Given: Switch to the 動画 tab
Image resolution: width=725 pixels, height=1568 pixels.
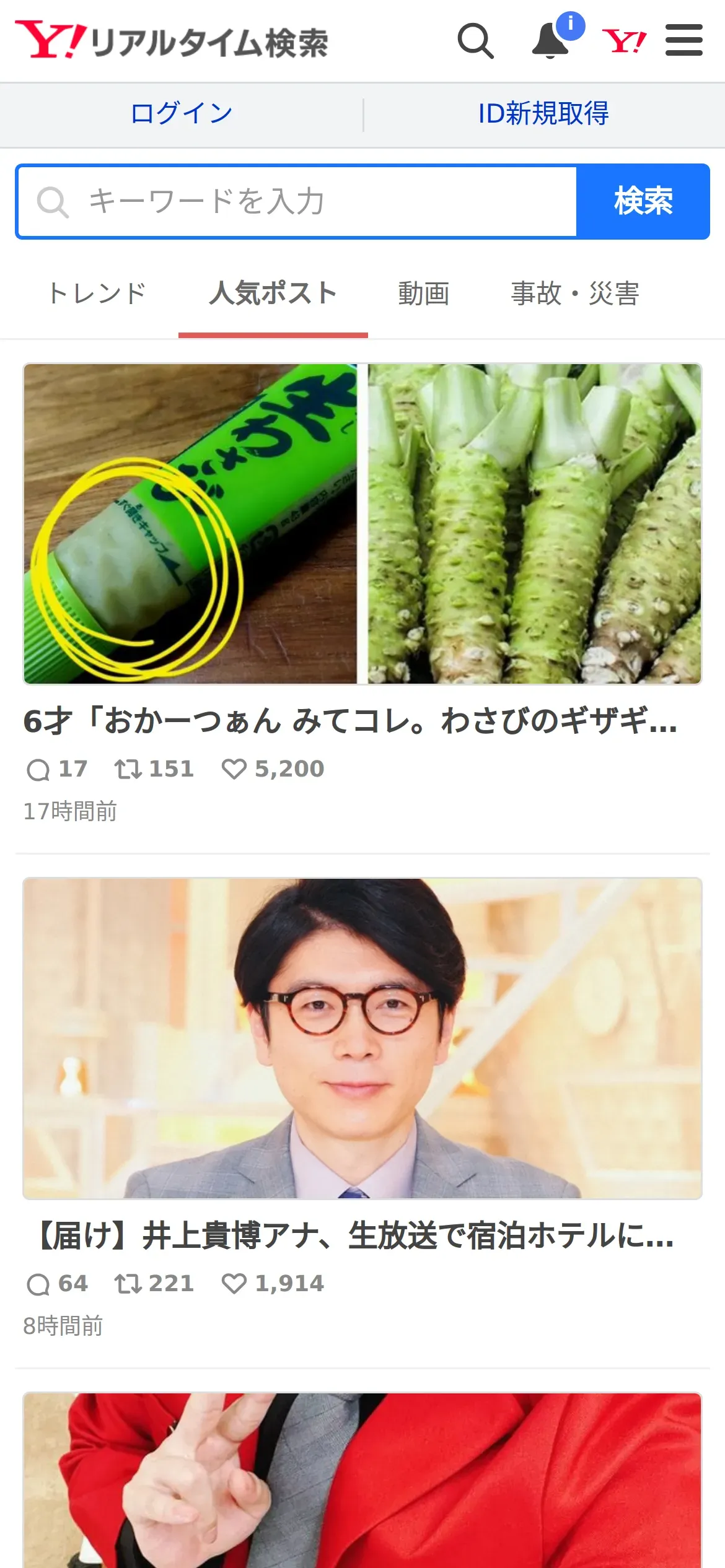Looking at the screenshot, I should [423, 294].
